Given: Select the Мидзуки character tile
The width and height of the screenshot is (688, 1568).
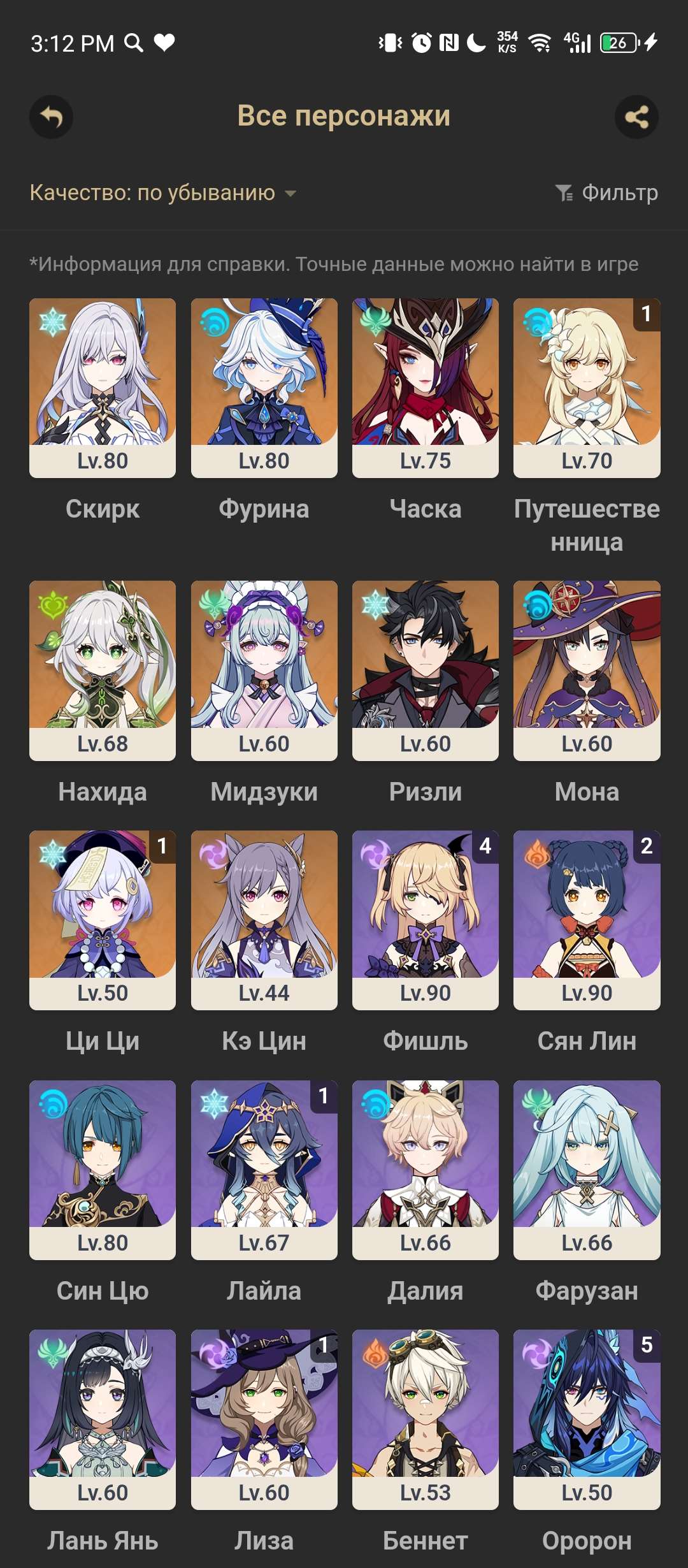Looking at the screenshot, I should pos(264,670).
